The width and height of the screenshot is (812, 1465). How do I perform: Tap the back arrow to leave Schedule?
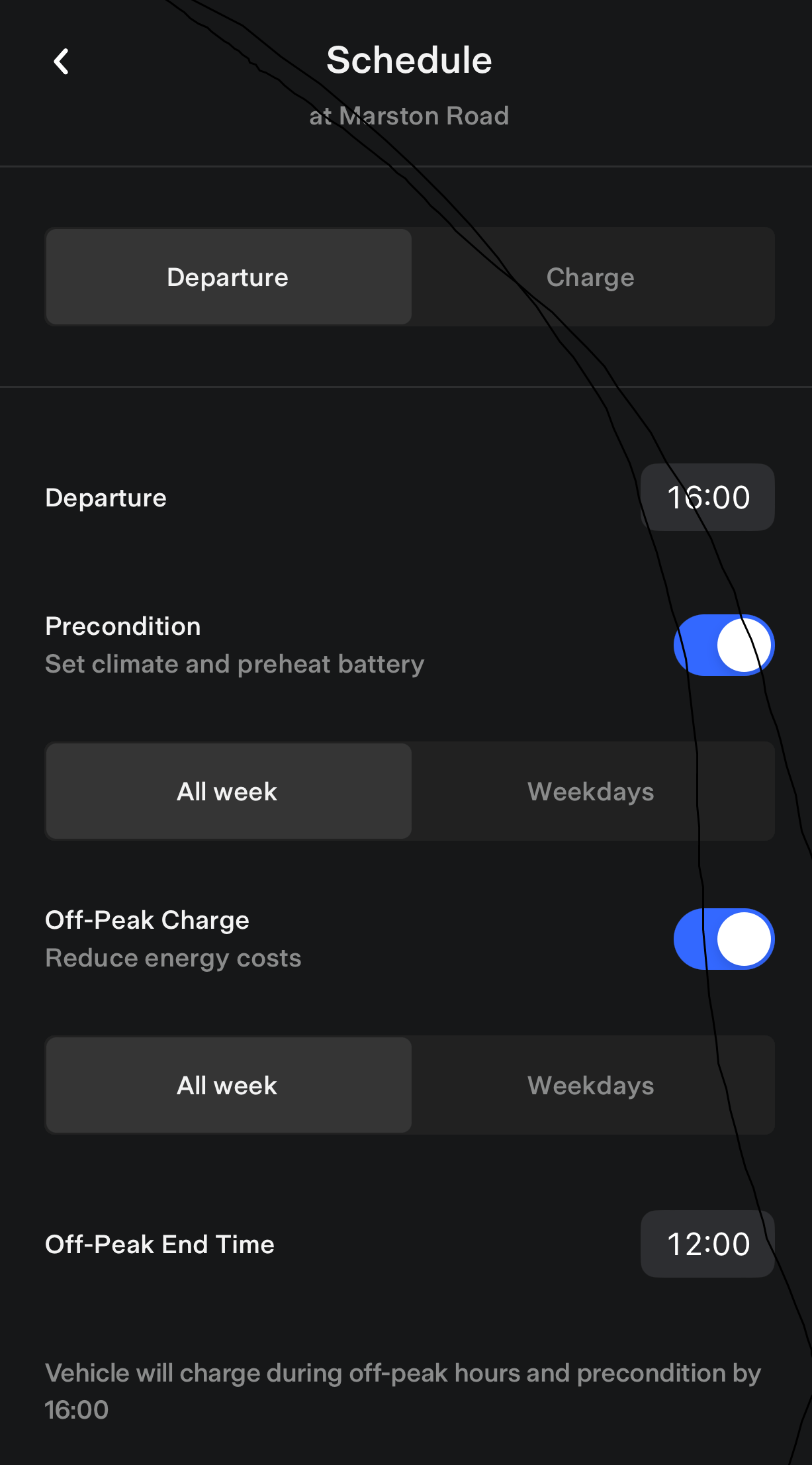pos(61,62)
